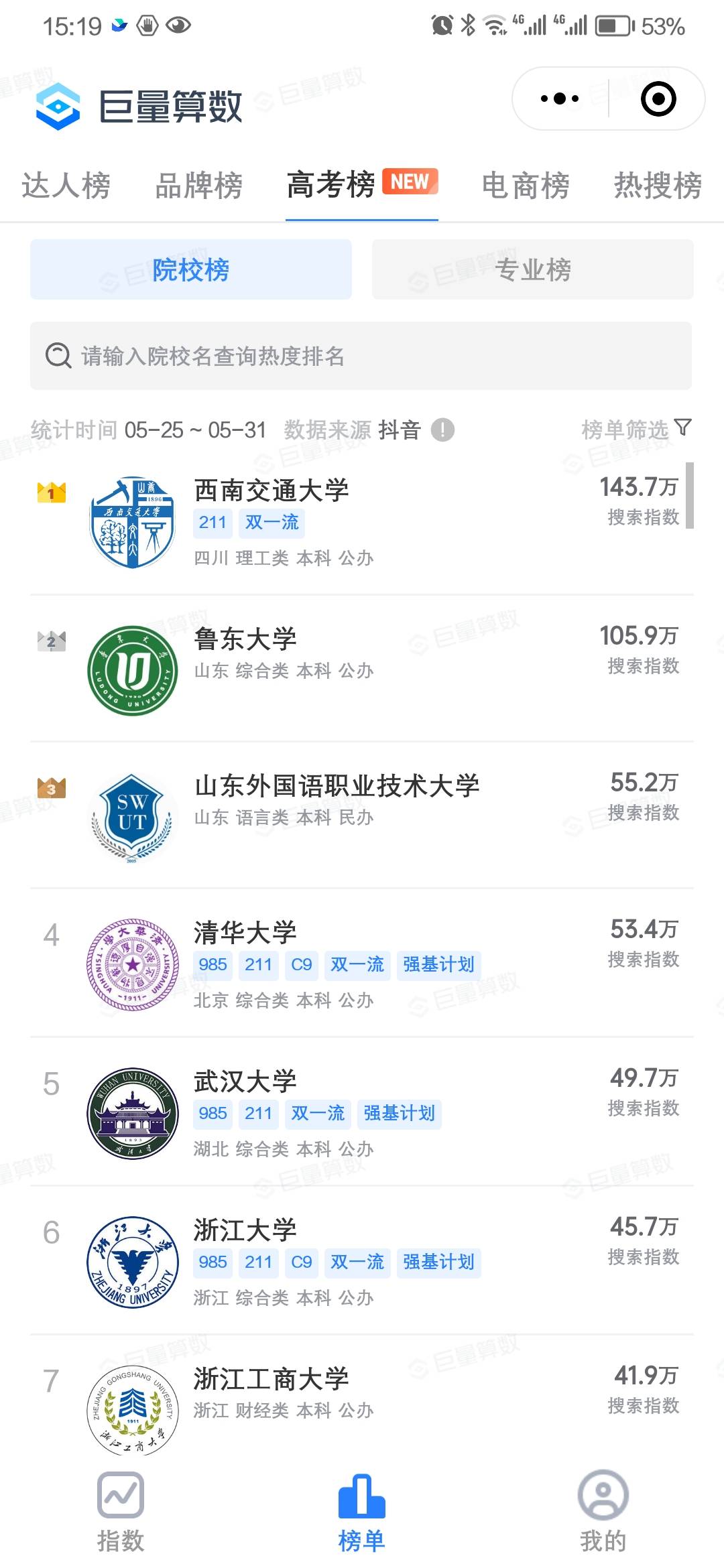Screen dimensions: 724x1568
Task: Open the 榜单筛选 filter
Action: click(x=636, y=429)
